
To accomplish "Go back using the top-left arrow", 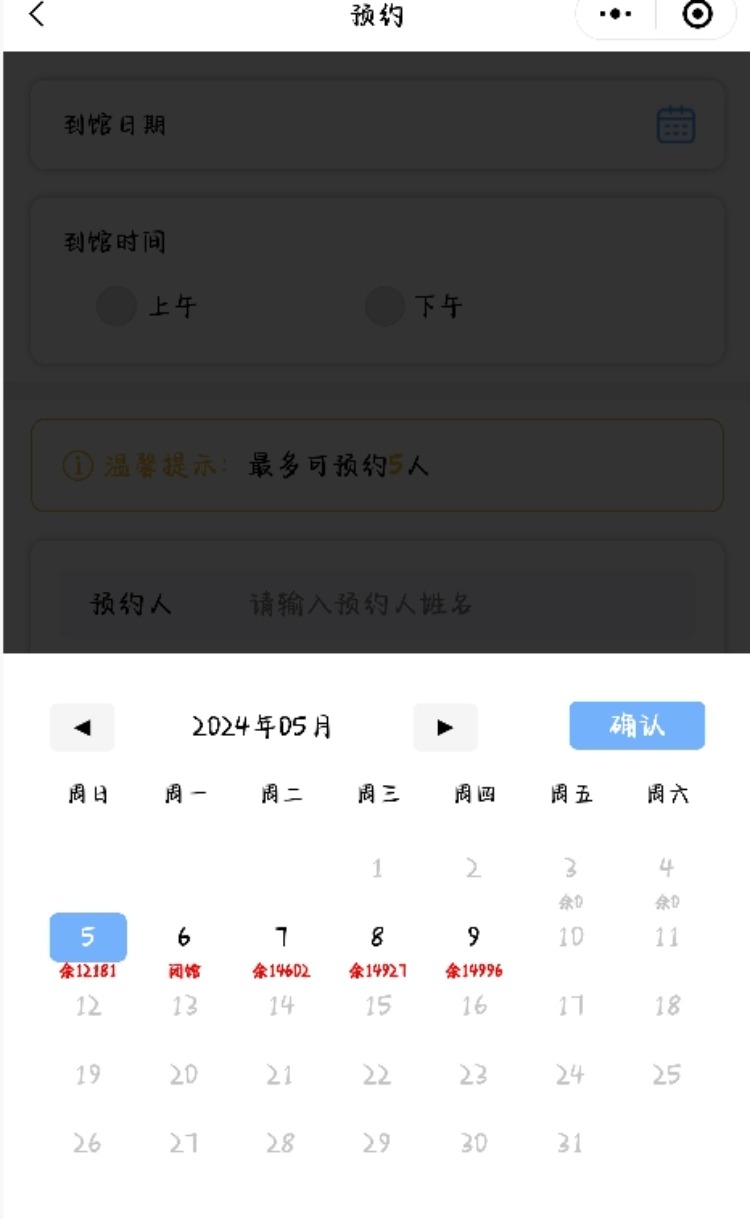I will 37,15.
